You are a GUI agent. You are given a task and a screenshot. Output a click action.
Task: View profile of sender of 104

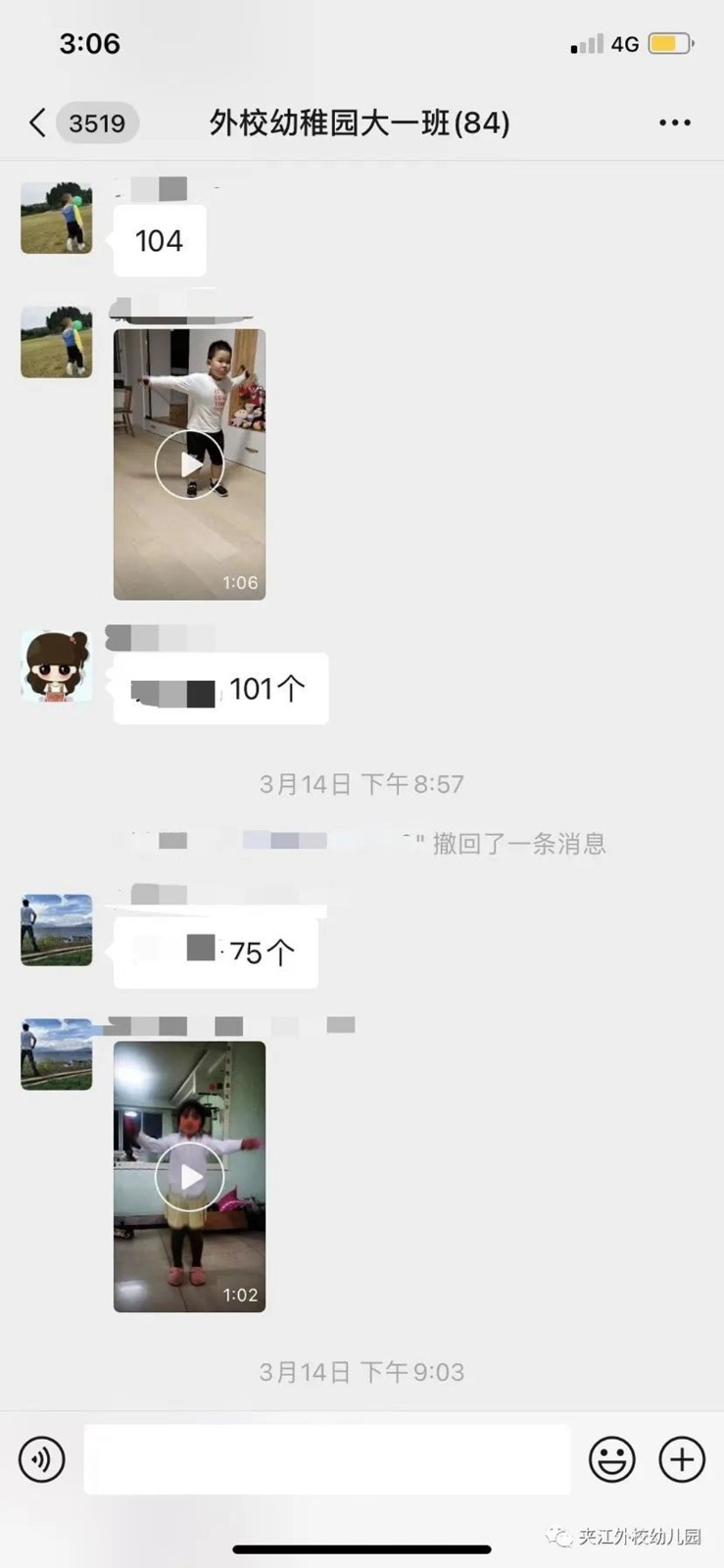tap(57, 218)
